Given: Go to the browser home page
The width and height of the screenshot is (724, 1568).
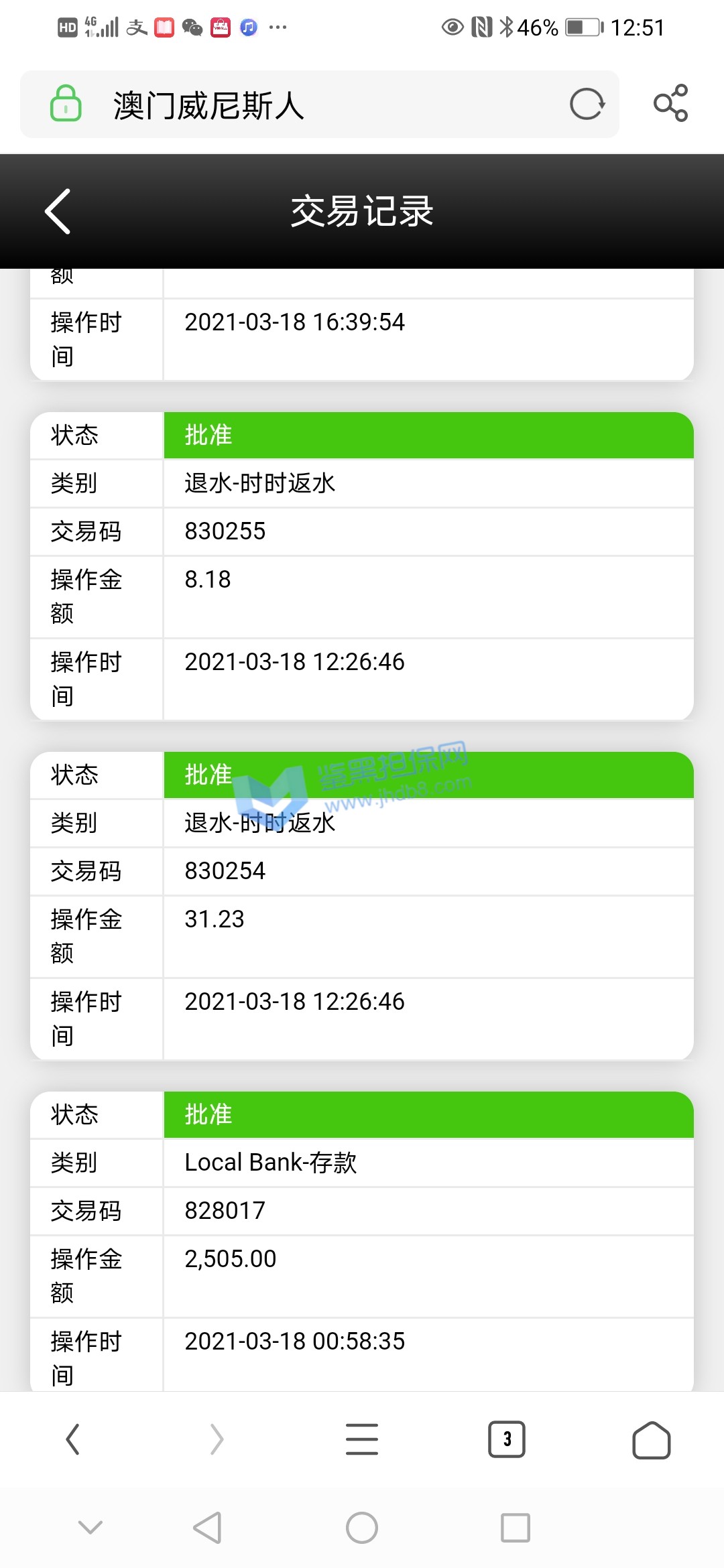Looking at the screenshot, I should coord(651,1439).
